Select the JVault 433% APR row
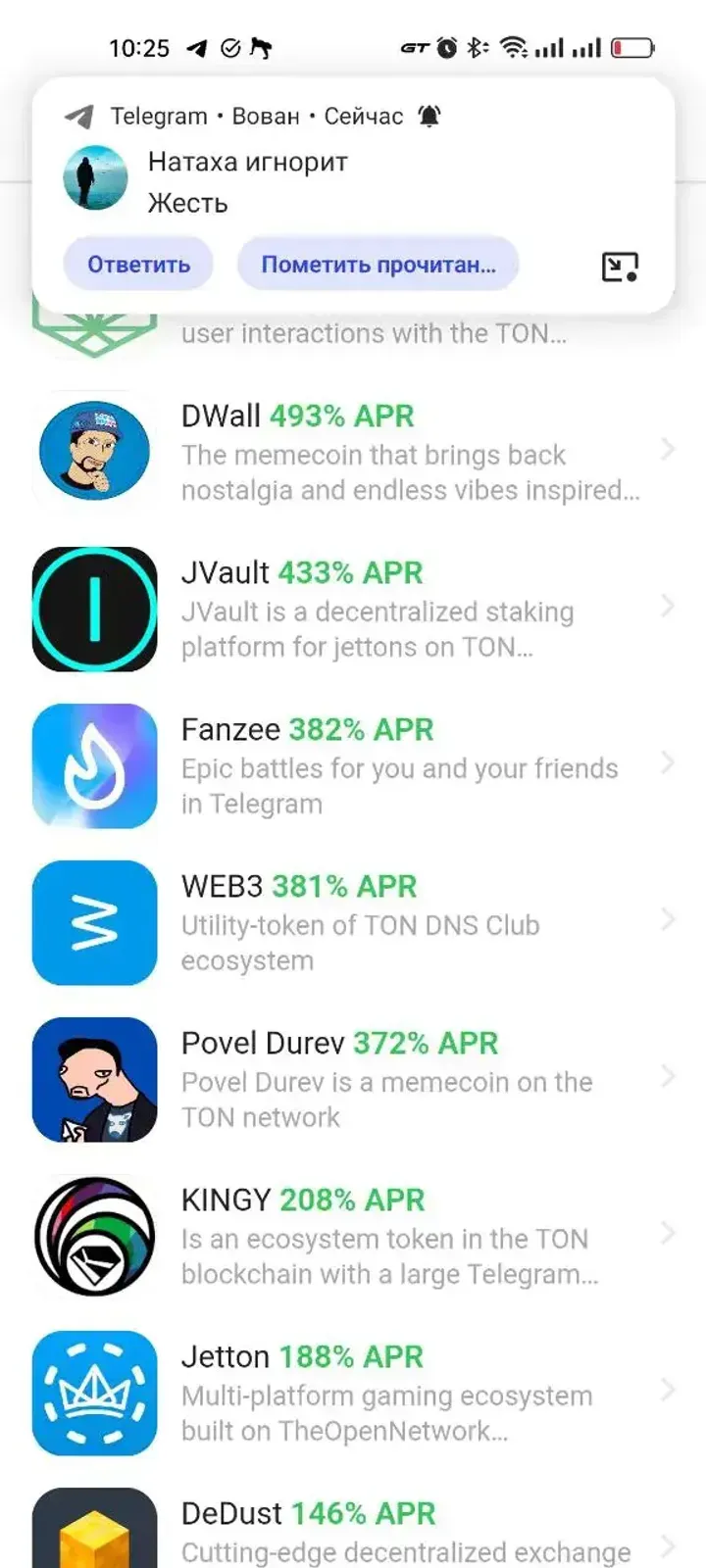The height and width of the screenshot is (1568, 706). [x=353, y=609]
